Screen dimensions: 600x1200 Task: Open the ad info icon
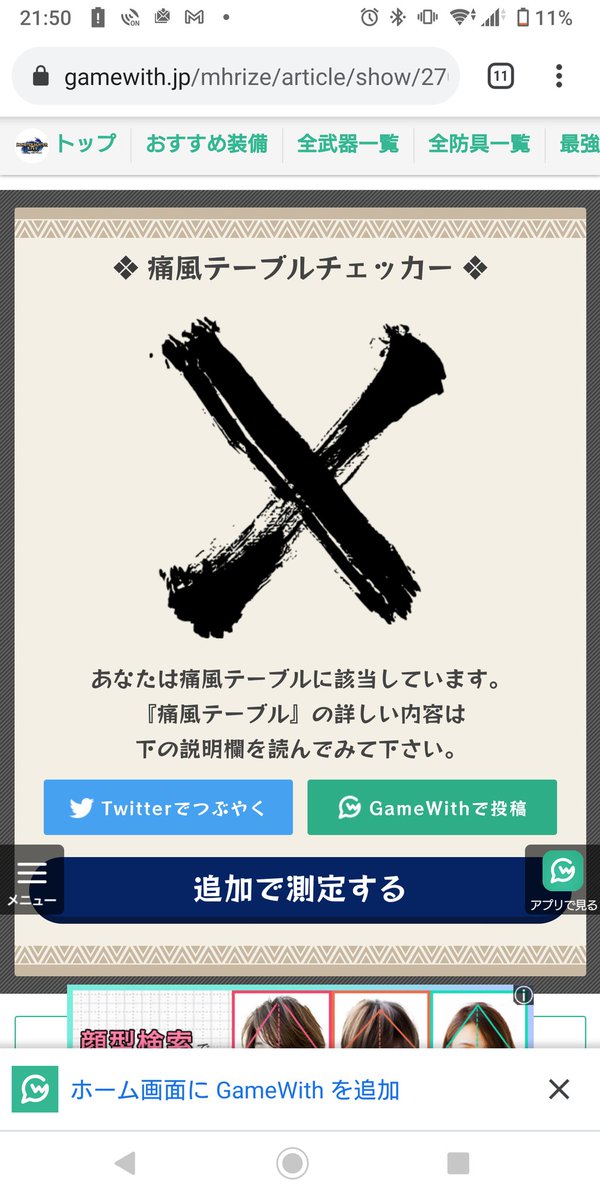[x=523, y=995]
